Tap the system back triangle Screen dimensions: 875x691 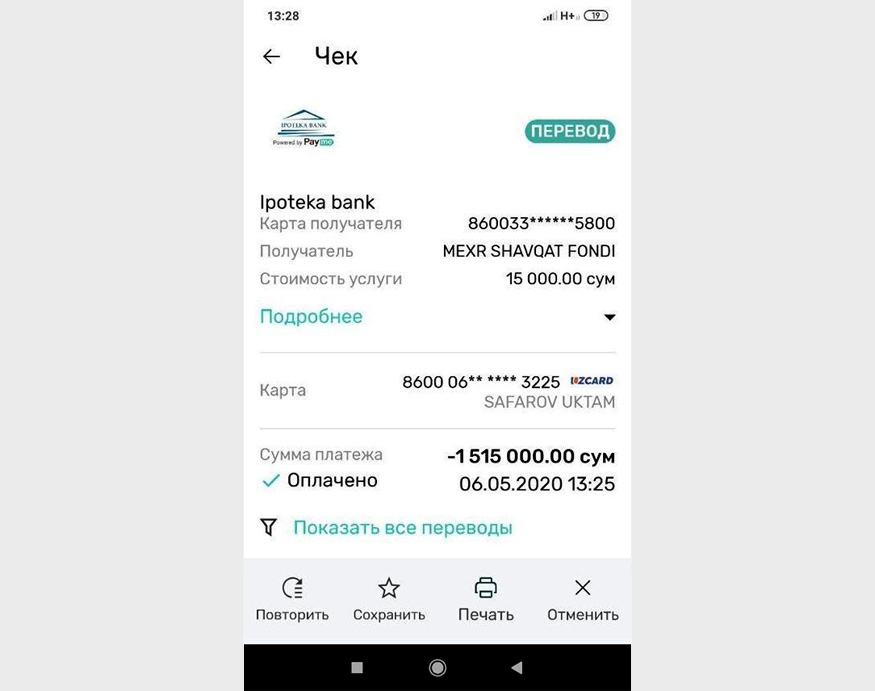pyautogui.click(x=517, y=667)
